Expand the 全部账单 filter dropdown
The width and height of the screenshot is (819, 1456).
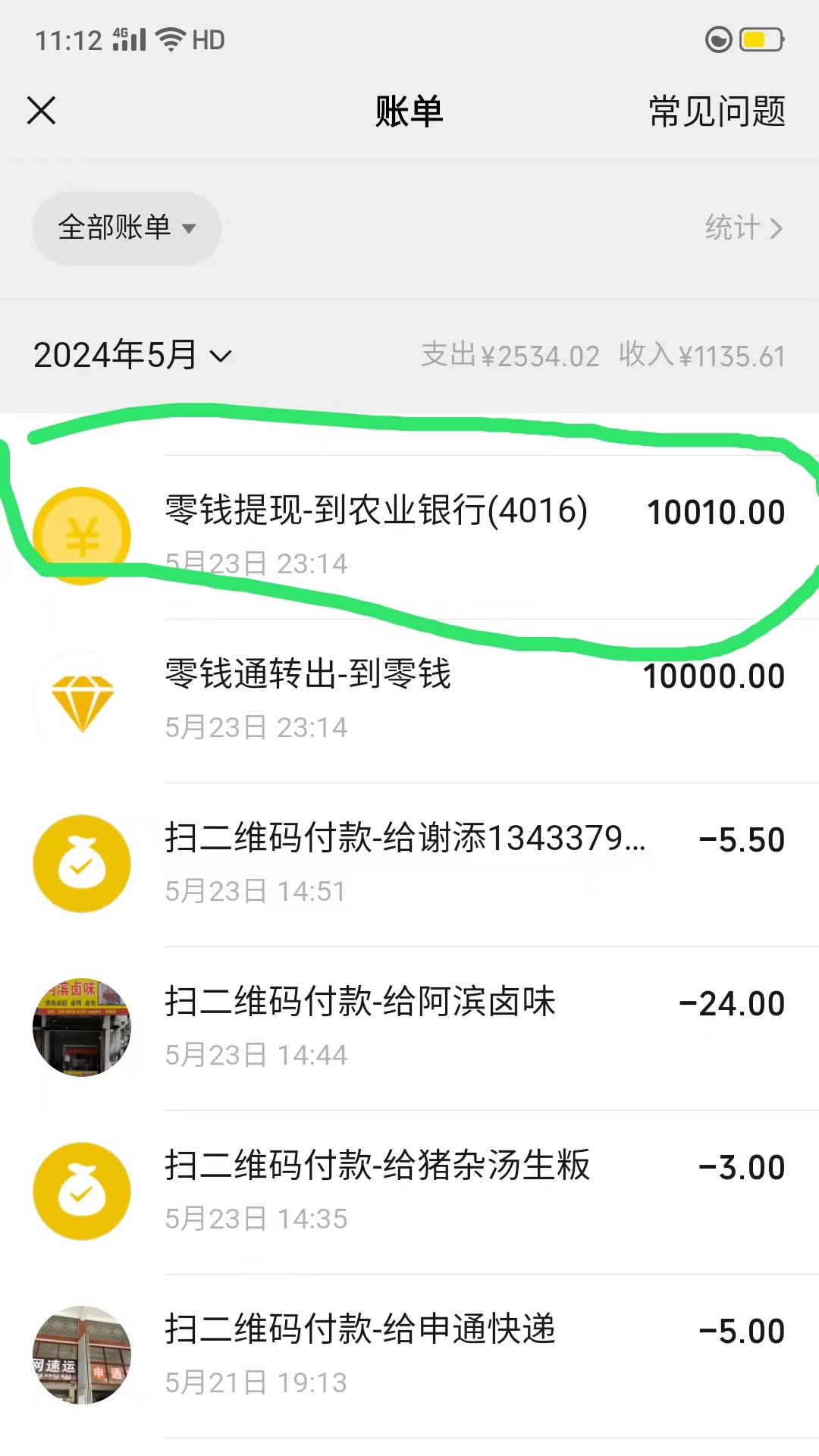[x=127, y=227]
